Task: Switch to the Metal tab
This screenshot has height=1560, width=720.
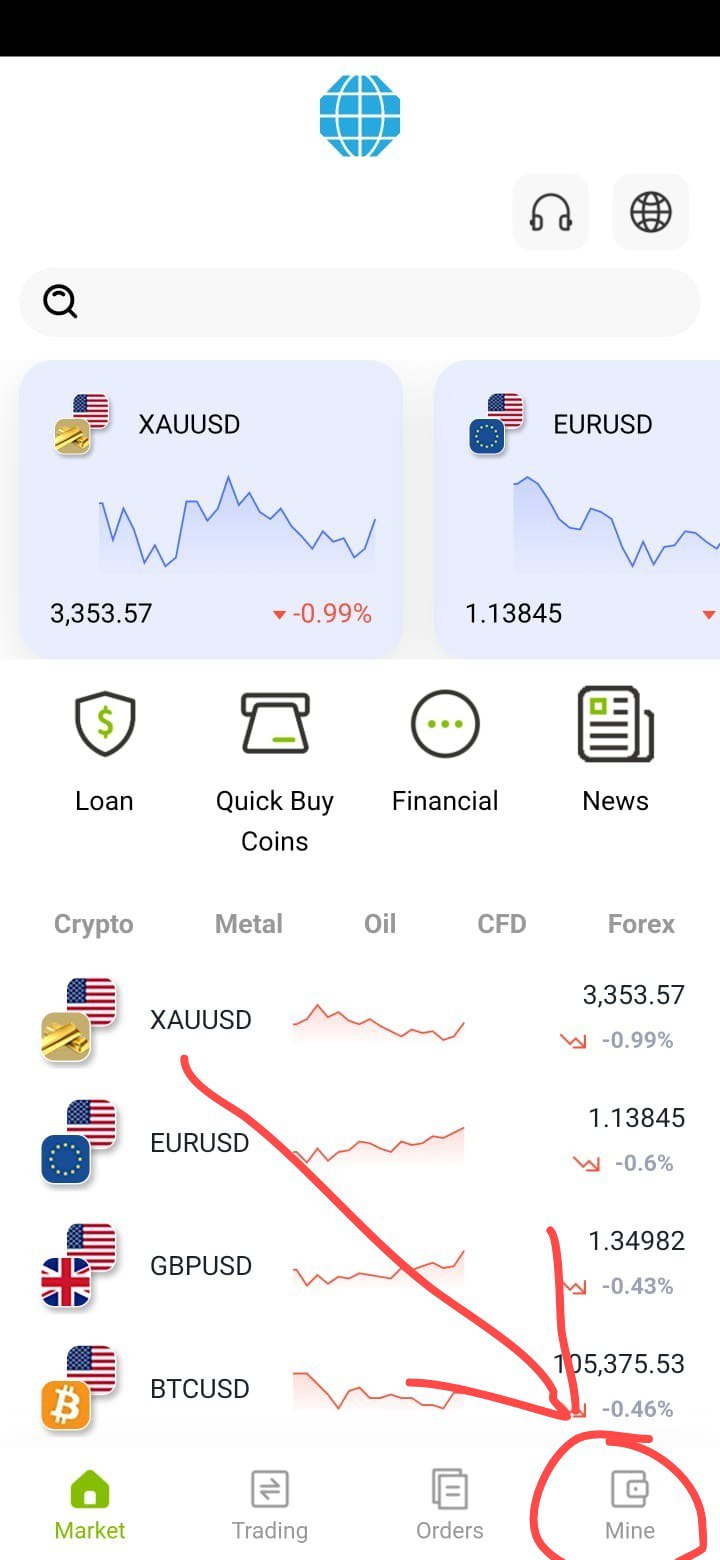Action: (249, 924)
